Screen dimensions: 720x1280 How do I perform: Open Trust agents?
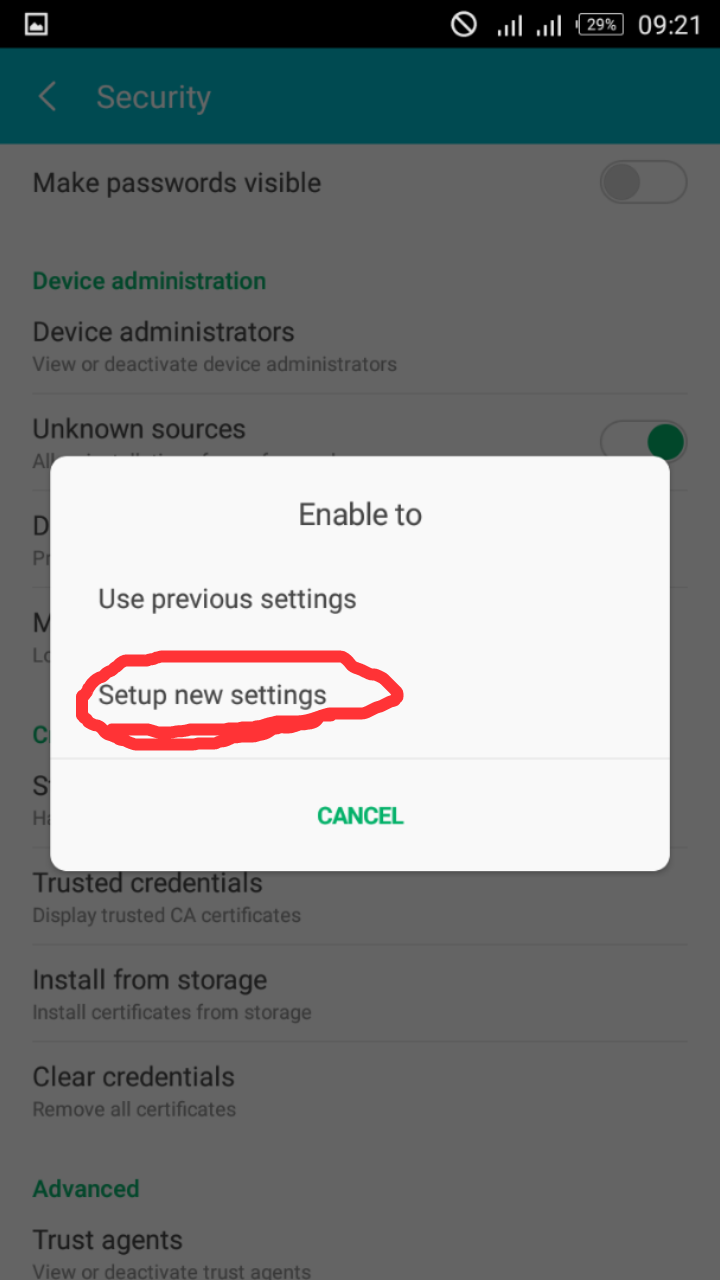click(x=360, y=1250)
